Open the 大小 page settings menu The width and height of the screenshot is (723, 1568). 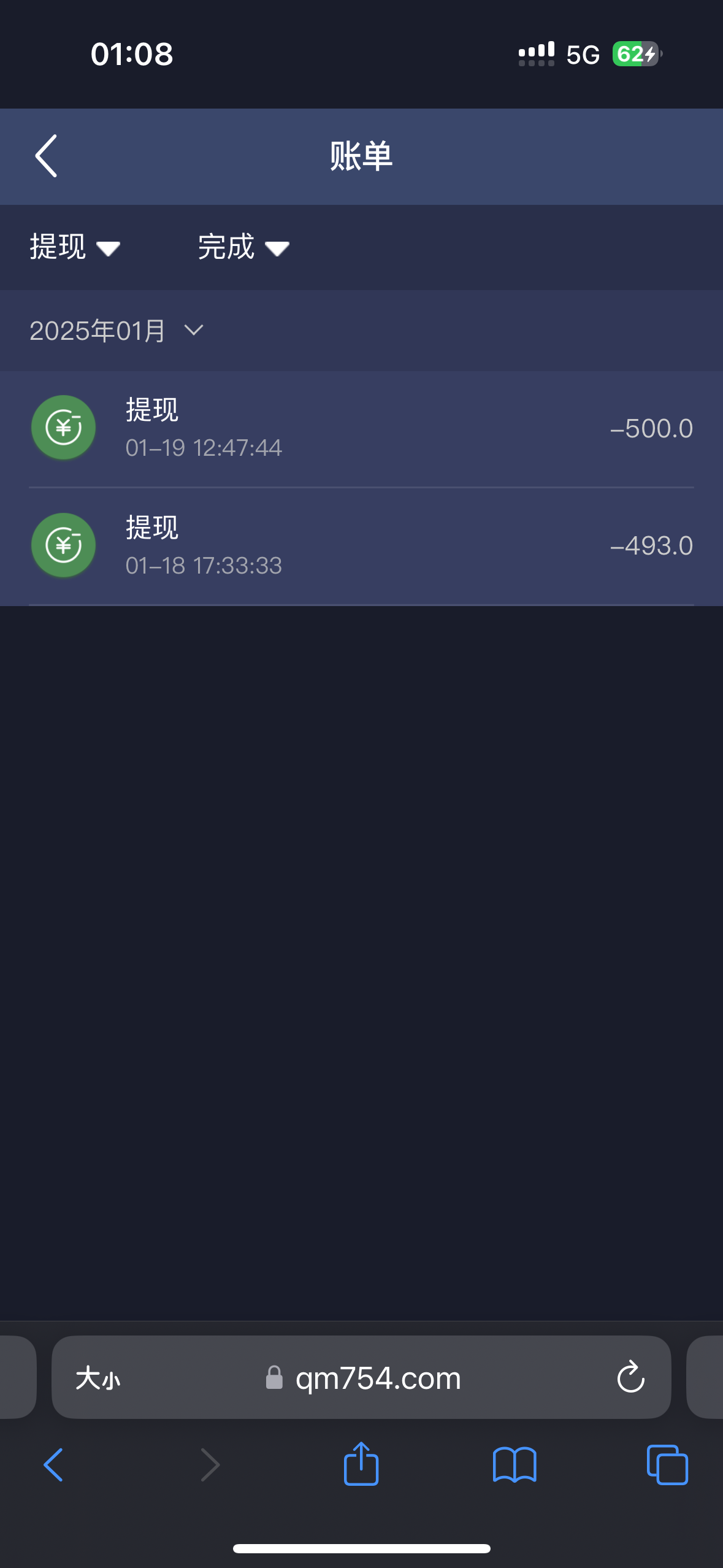pos(98,1378)
